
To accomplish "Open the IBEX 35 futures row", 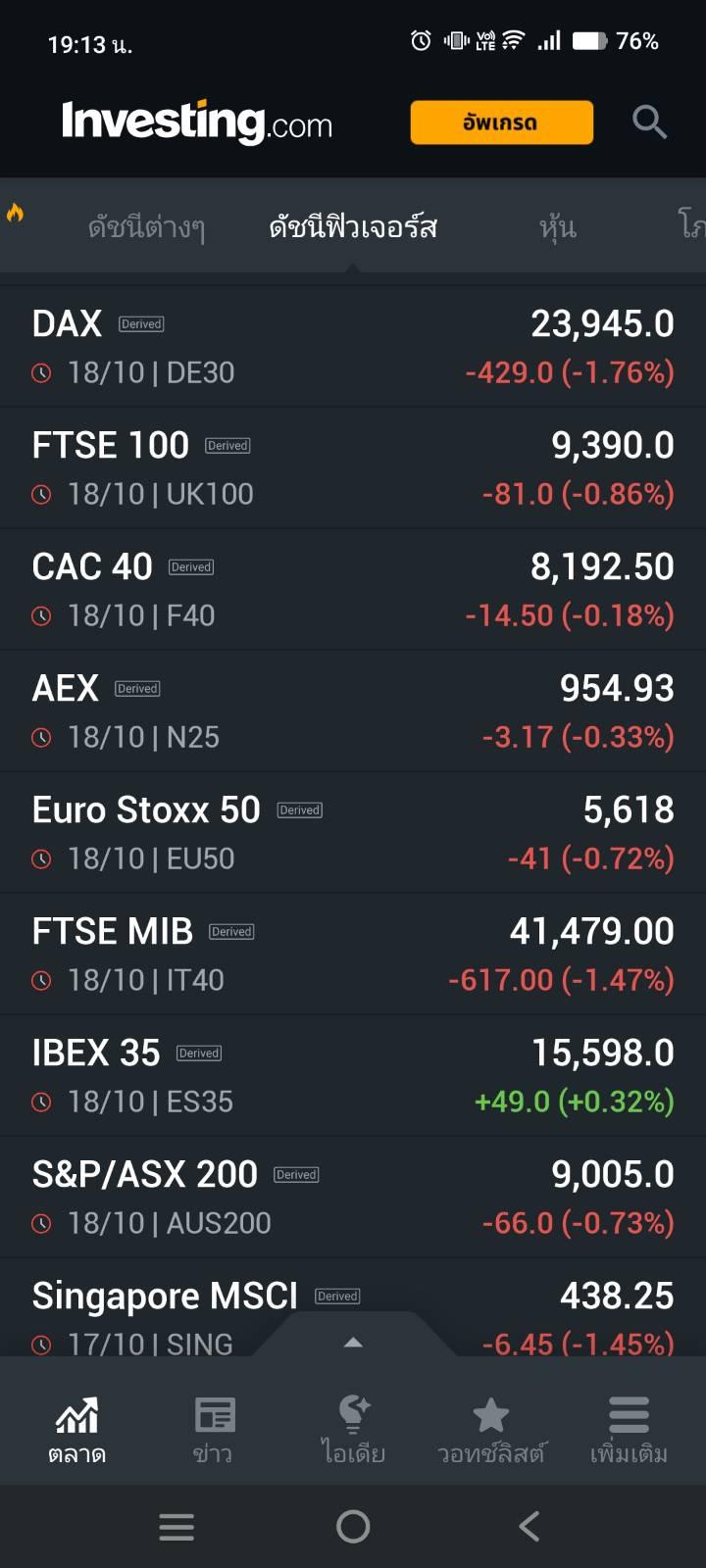I will (353, 1076).
